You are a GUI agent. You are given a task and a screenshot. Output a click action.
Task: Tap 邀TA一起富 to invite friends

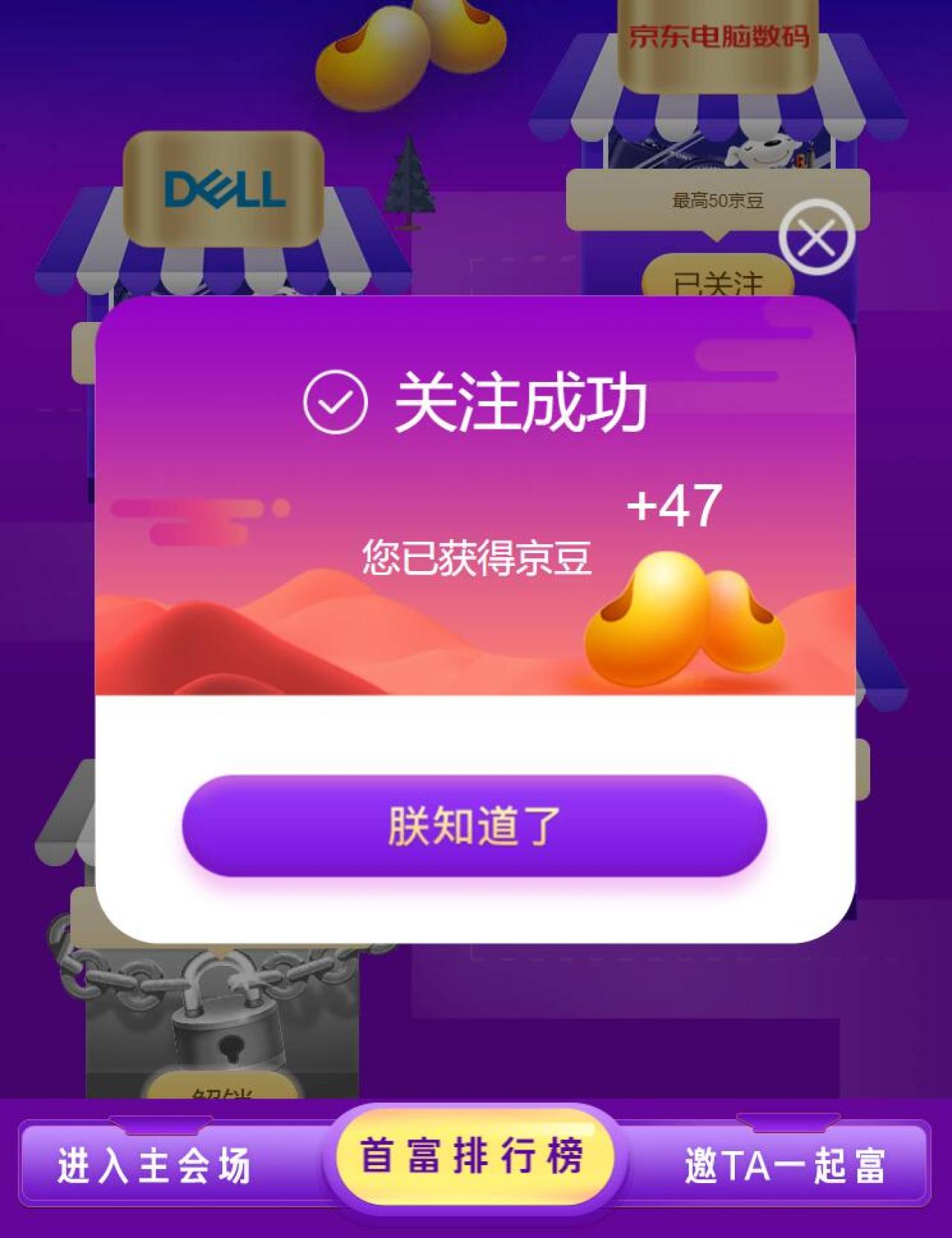click(x=785, y=1164)
